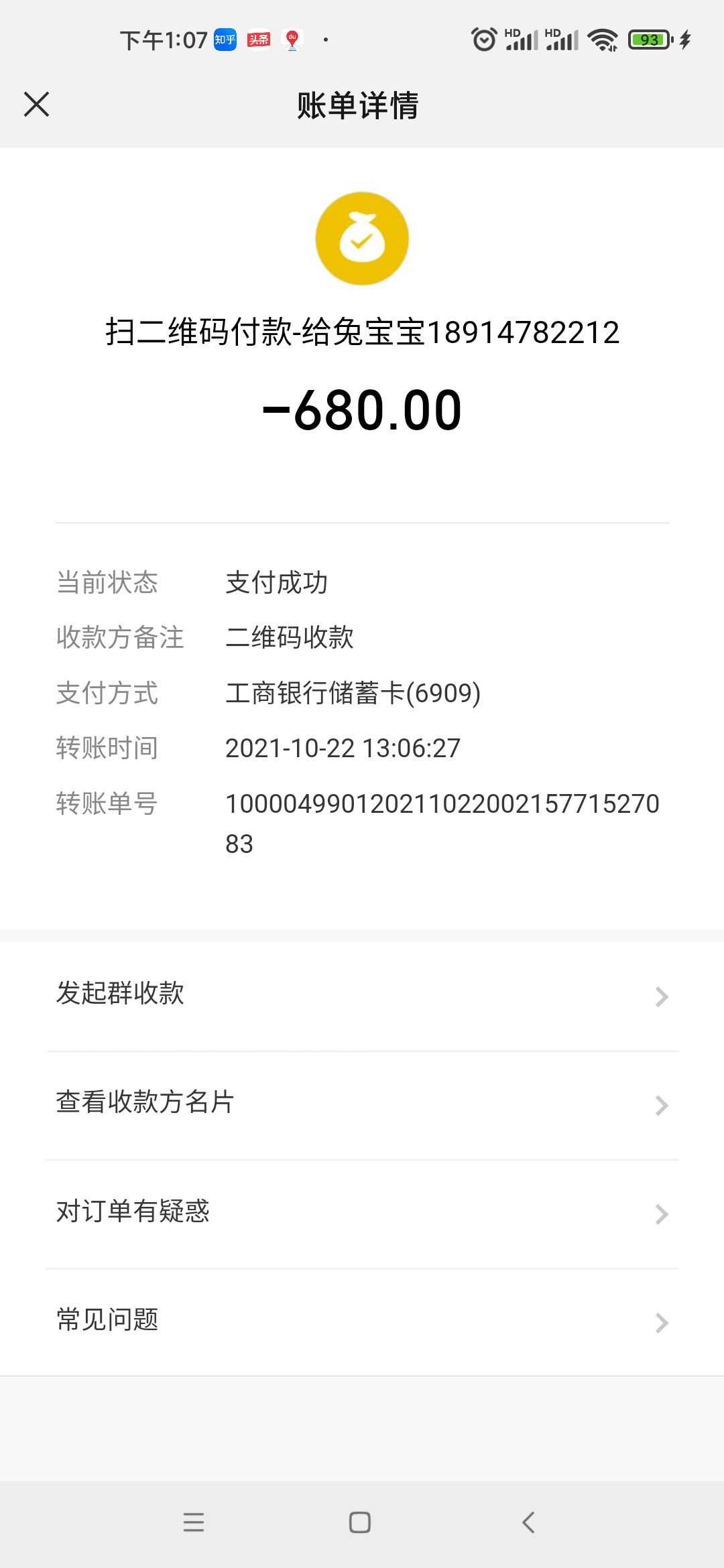Select 对订单有疑惑 row

click(362, 1212)
